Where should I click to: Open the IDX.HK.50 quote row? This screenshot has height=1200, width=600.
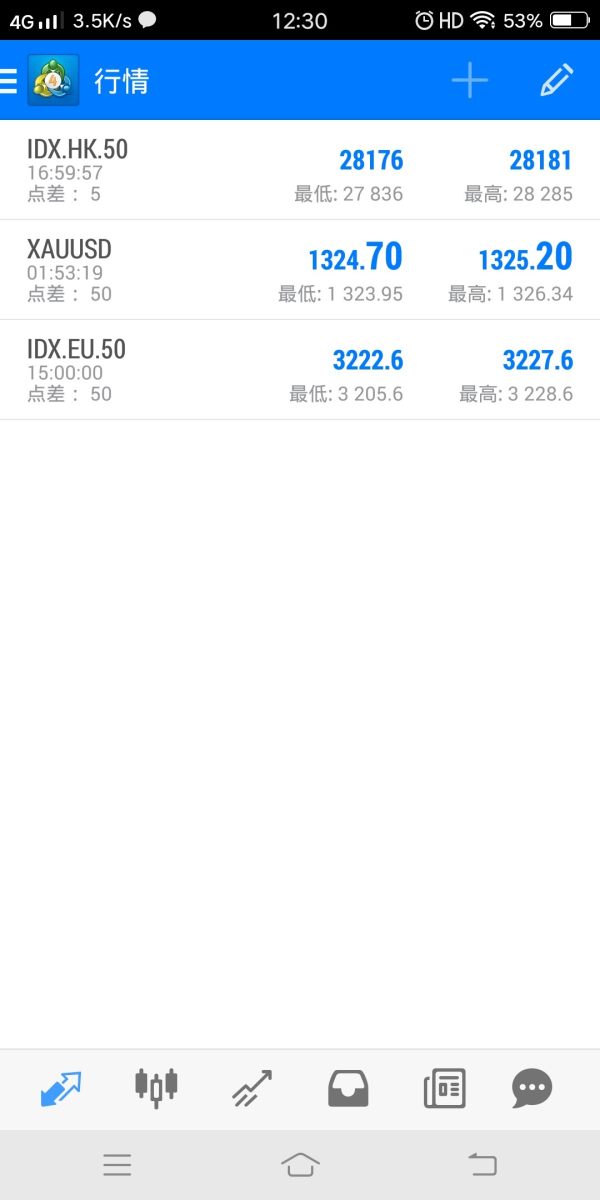coord(300,170)
